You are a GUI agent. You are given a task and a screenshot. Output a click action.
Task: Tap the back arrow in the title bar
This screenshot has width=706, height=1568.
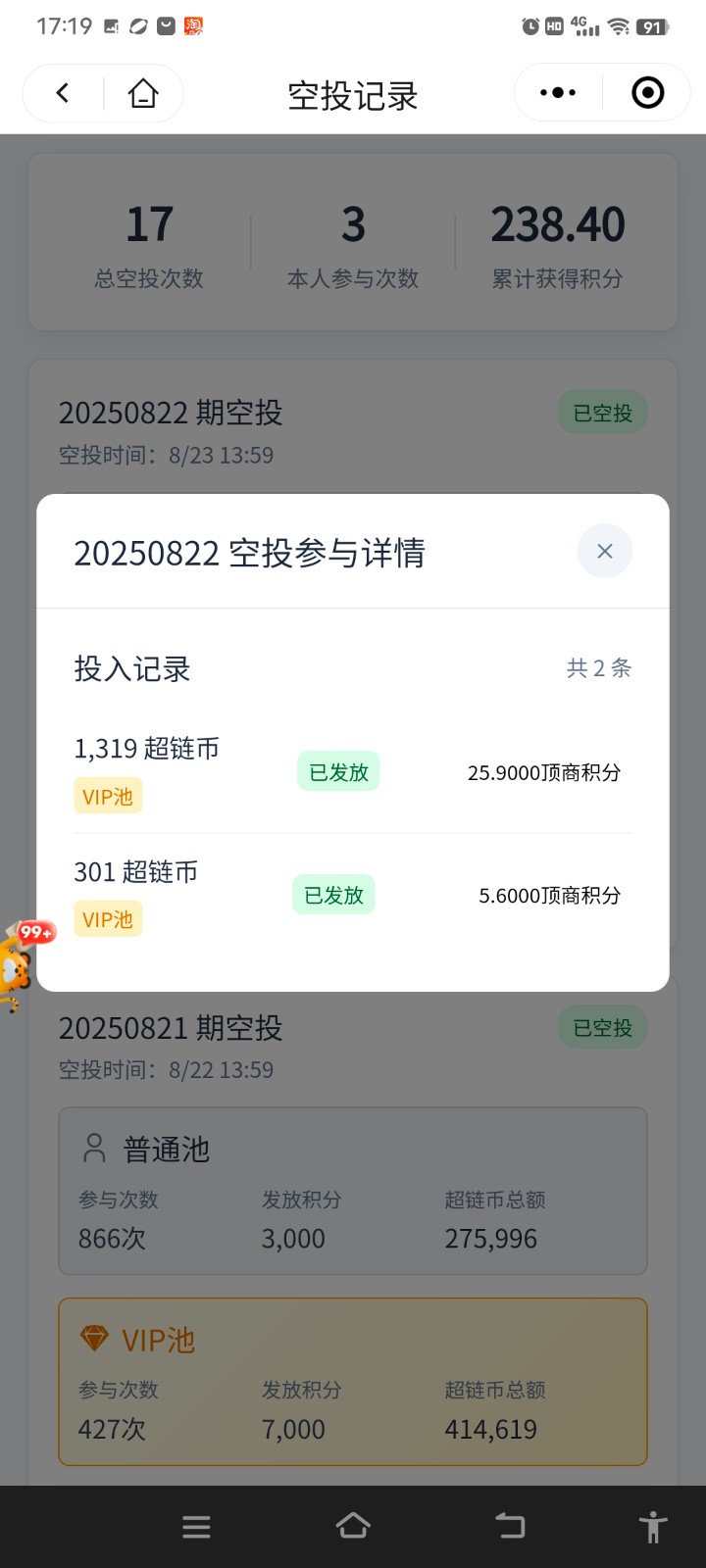pyautogui.click(x=61, y=92)
